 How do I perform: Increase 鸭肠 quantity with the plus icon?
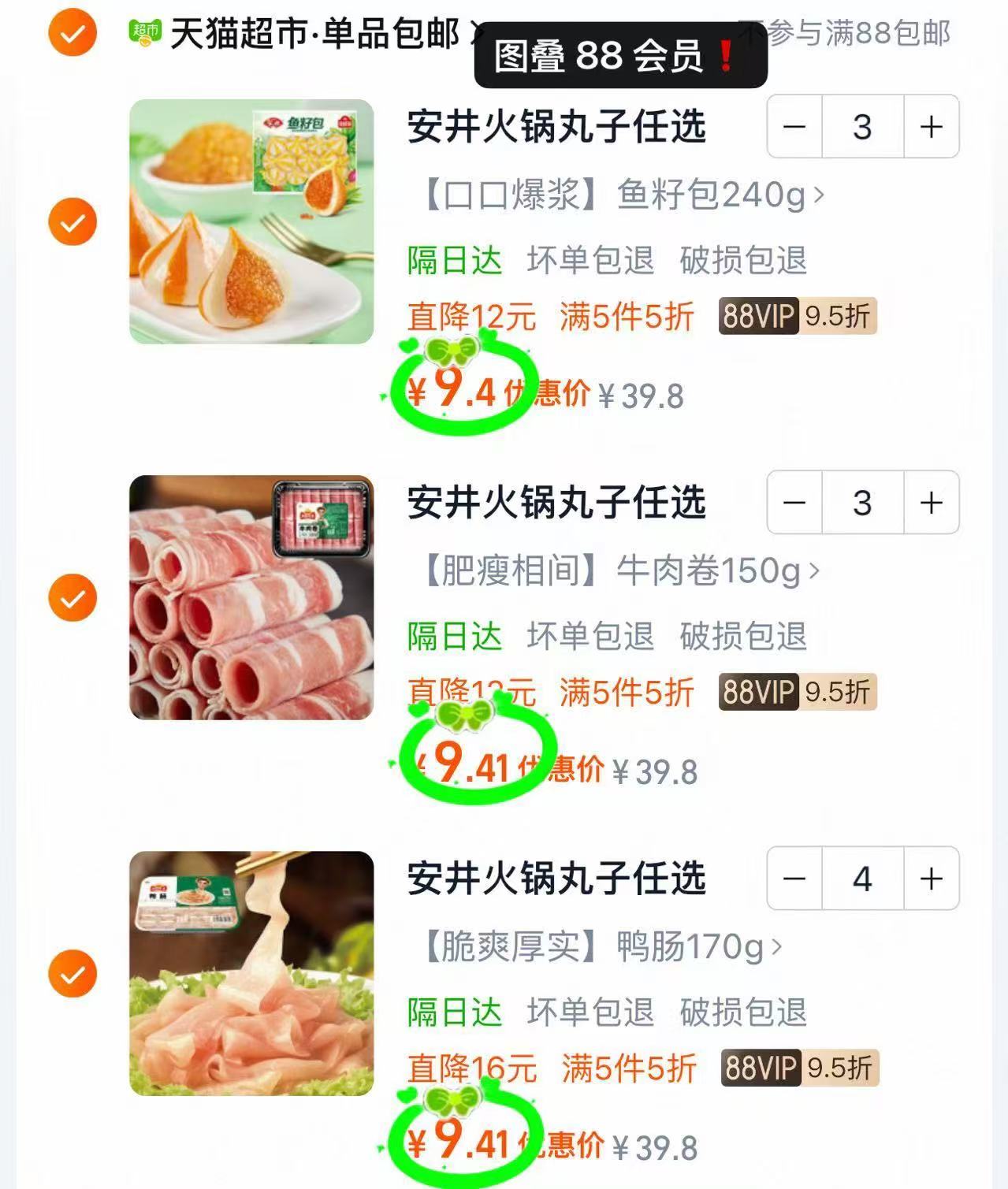coord(930,879)
